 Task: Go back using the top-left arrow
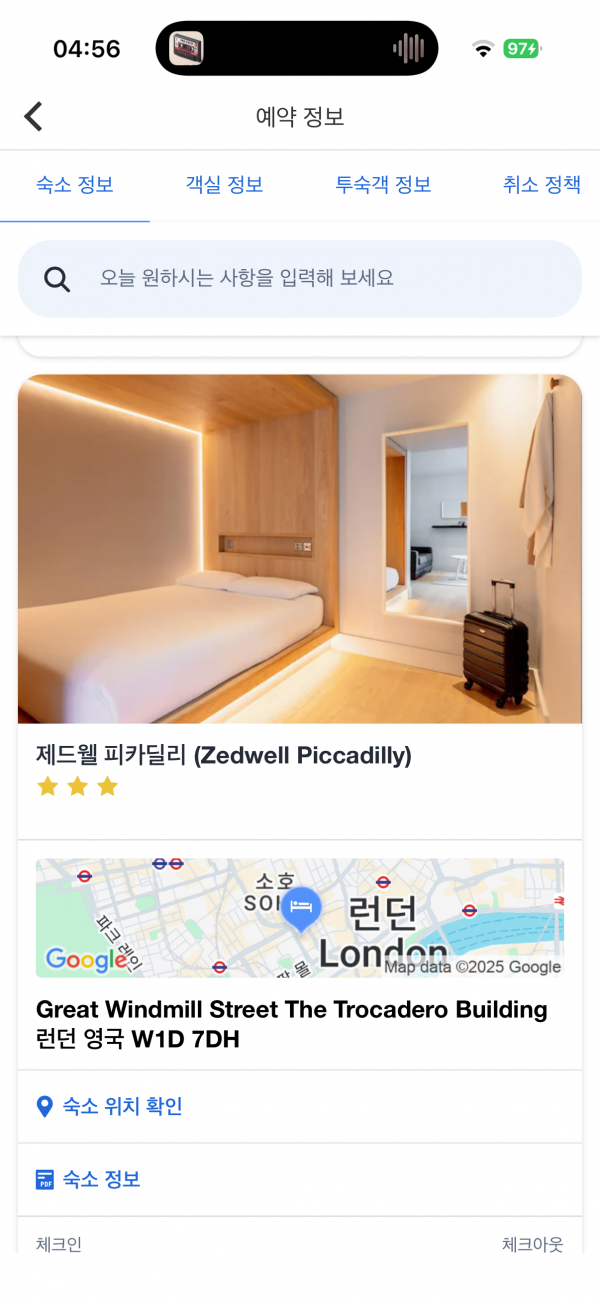[x=34, y=117]
